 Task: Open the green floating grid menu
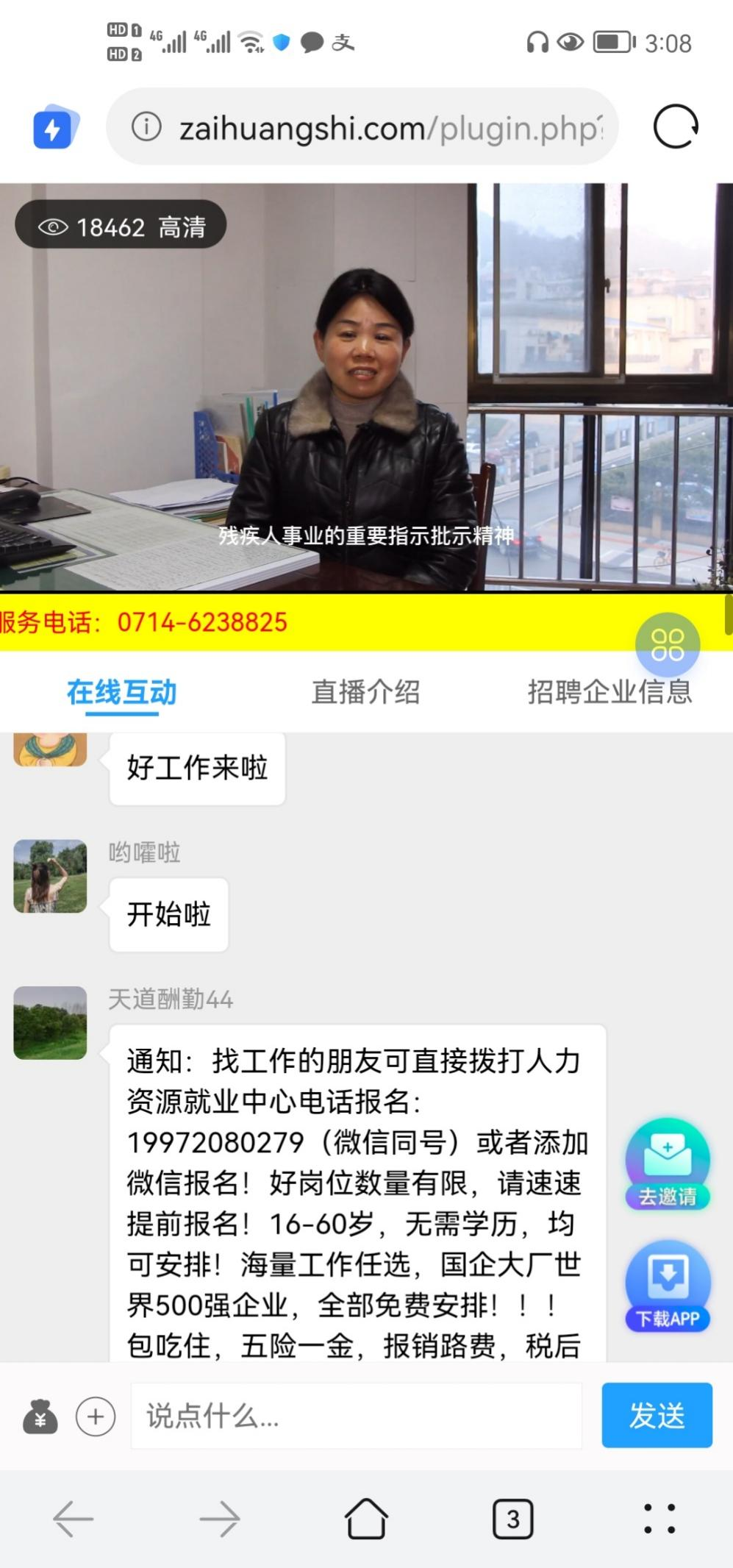pos(668,645)
